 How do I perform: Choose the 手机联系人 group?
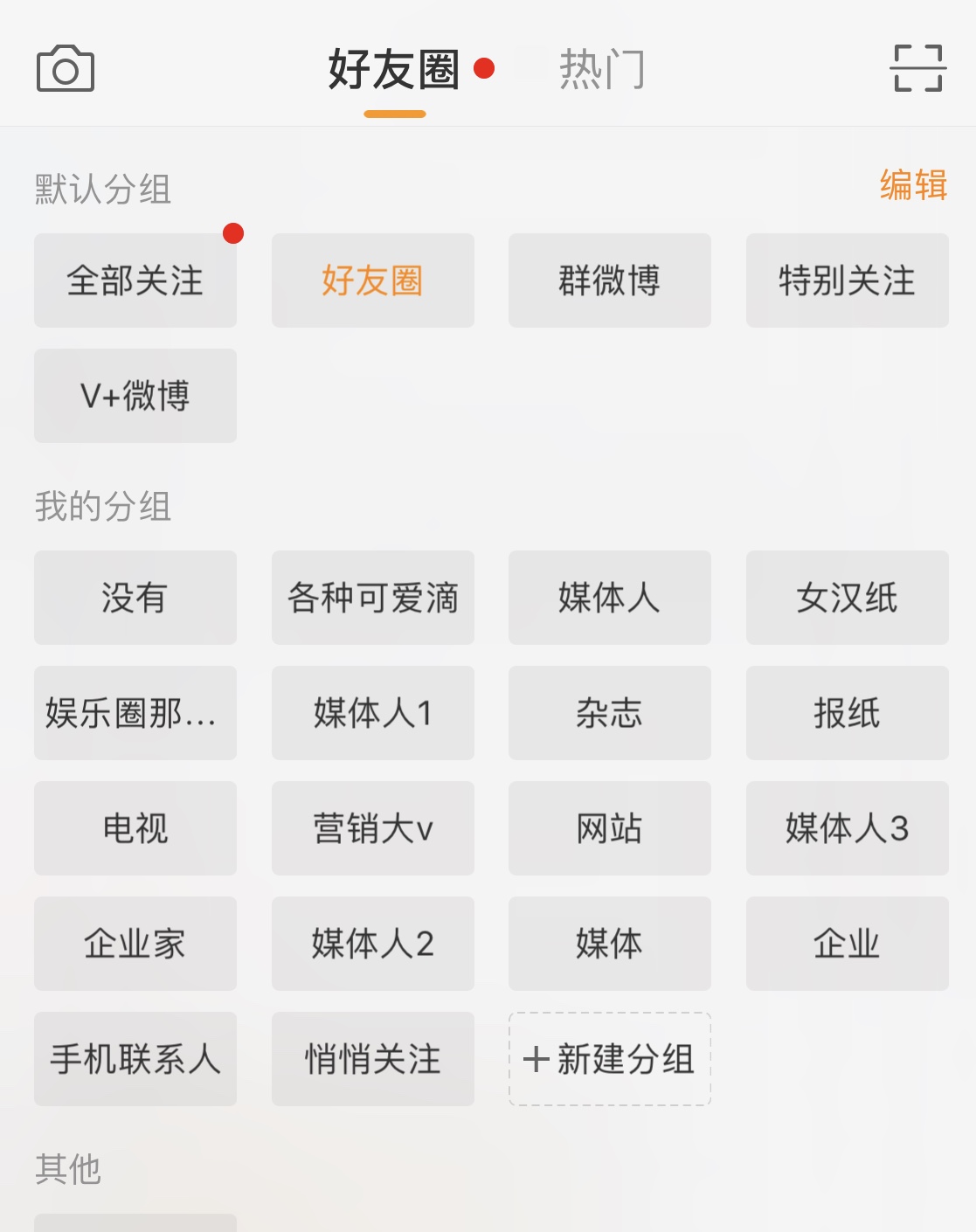tap(135, 1059)
